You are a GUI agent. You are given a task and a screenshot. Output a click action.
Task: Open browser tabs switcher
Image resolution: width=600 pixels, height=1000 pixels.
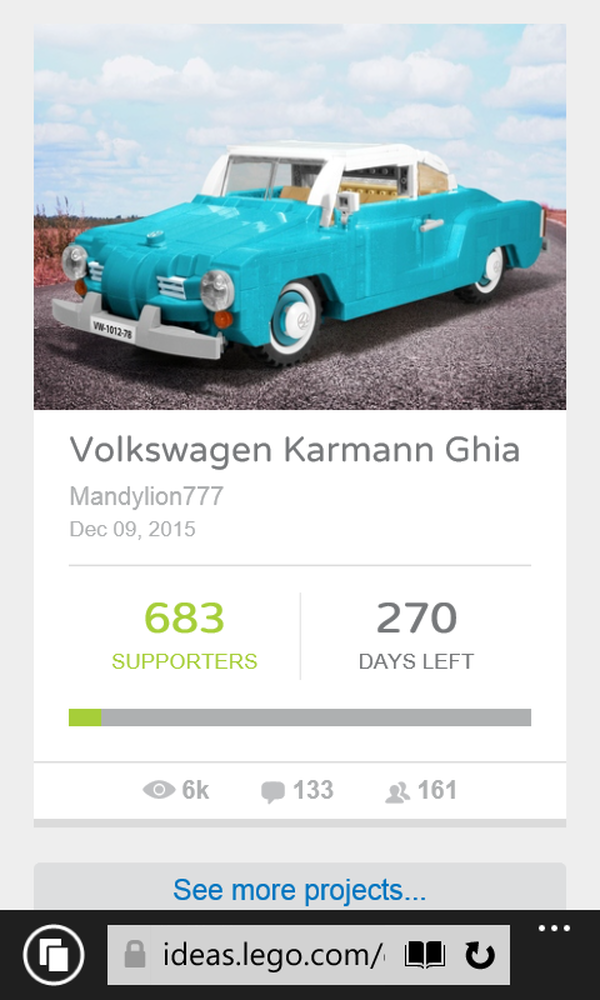[52, 956]
